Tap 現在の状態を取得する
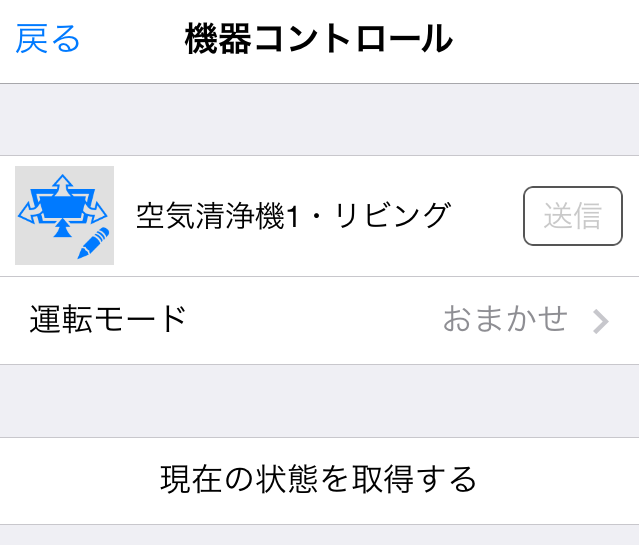Viewport: 639px width, 545px height. click(320, 480)
